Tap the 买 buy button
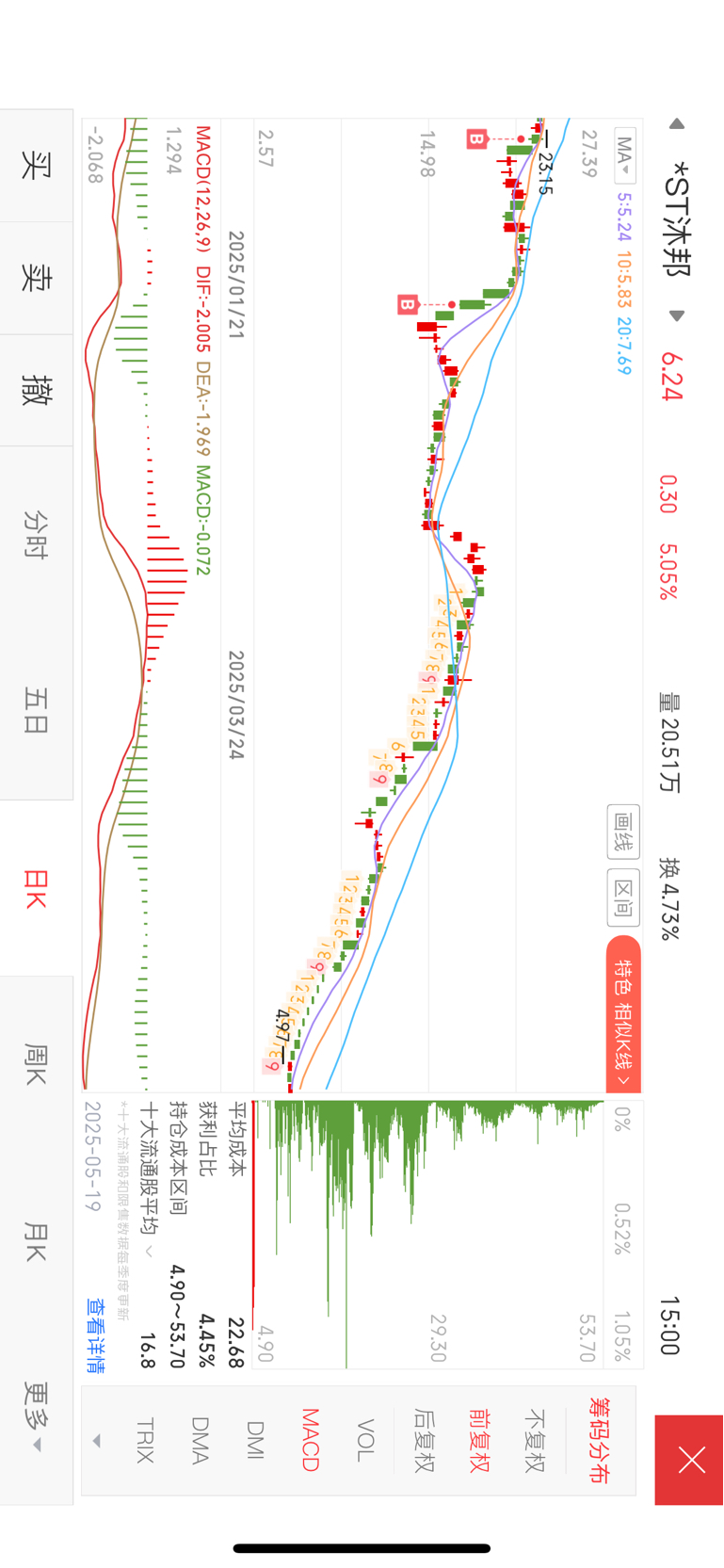Viewport: 724px width, 1568px height. (36, 166)
